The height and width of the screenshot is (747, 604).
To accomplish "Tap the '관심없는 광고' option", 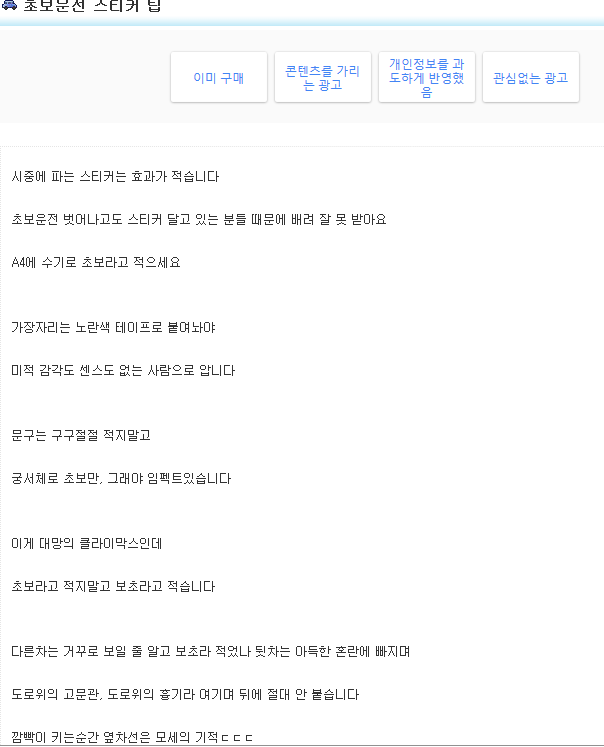I will click(531, 77).
